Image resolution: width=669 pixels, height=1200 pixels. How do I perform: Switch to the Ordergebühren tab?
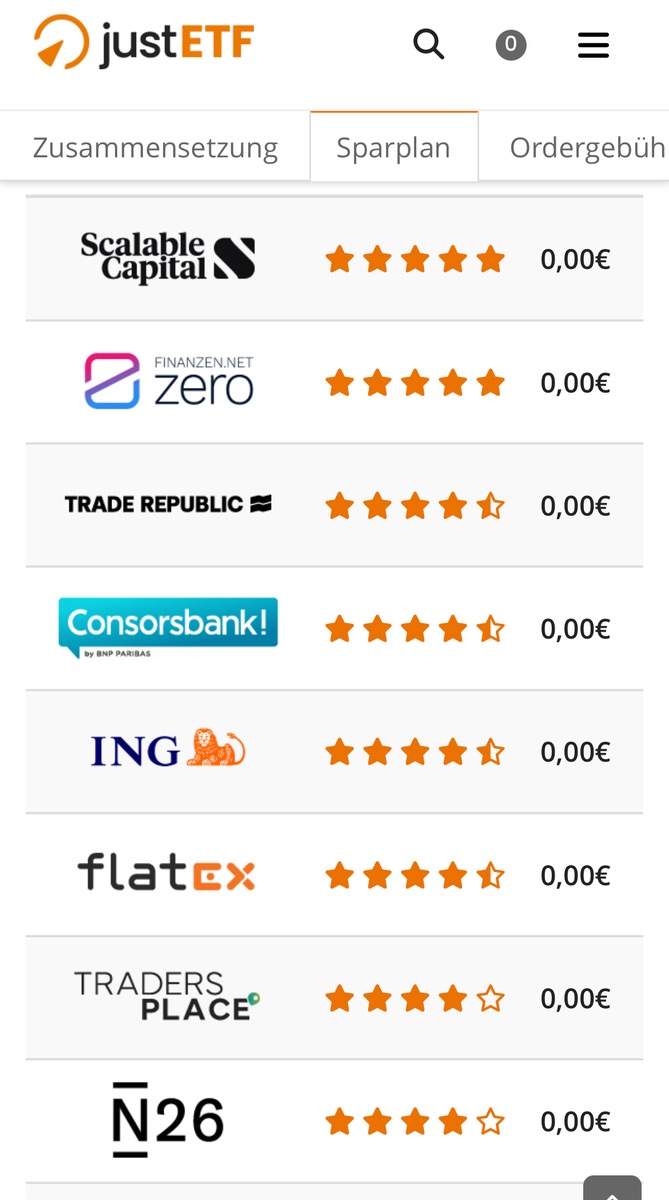click(586, 148)
